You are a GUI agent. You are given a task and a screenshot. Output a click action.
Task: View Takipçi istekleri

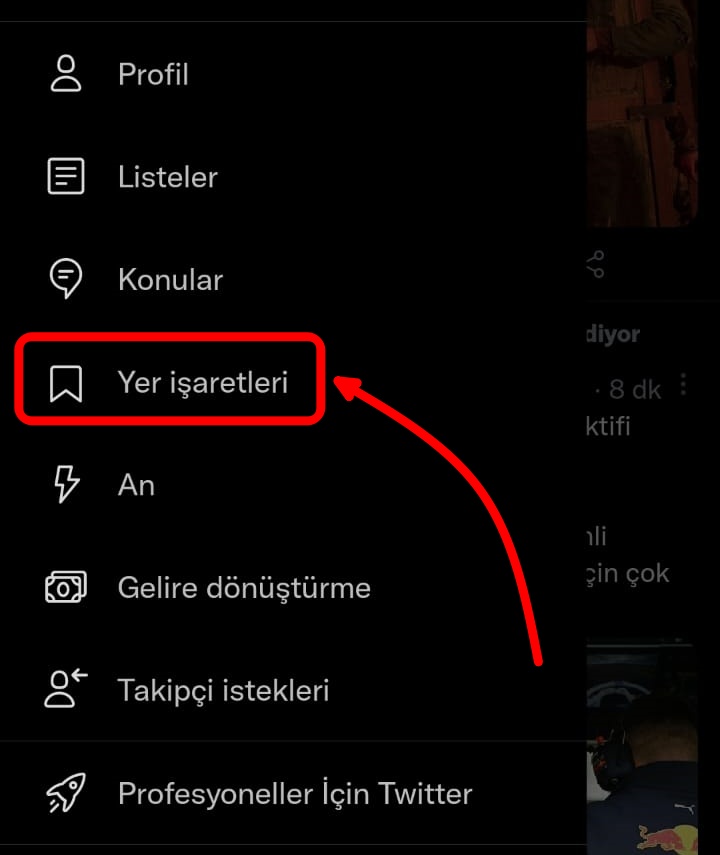point(222,690)
